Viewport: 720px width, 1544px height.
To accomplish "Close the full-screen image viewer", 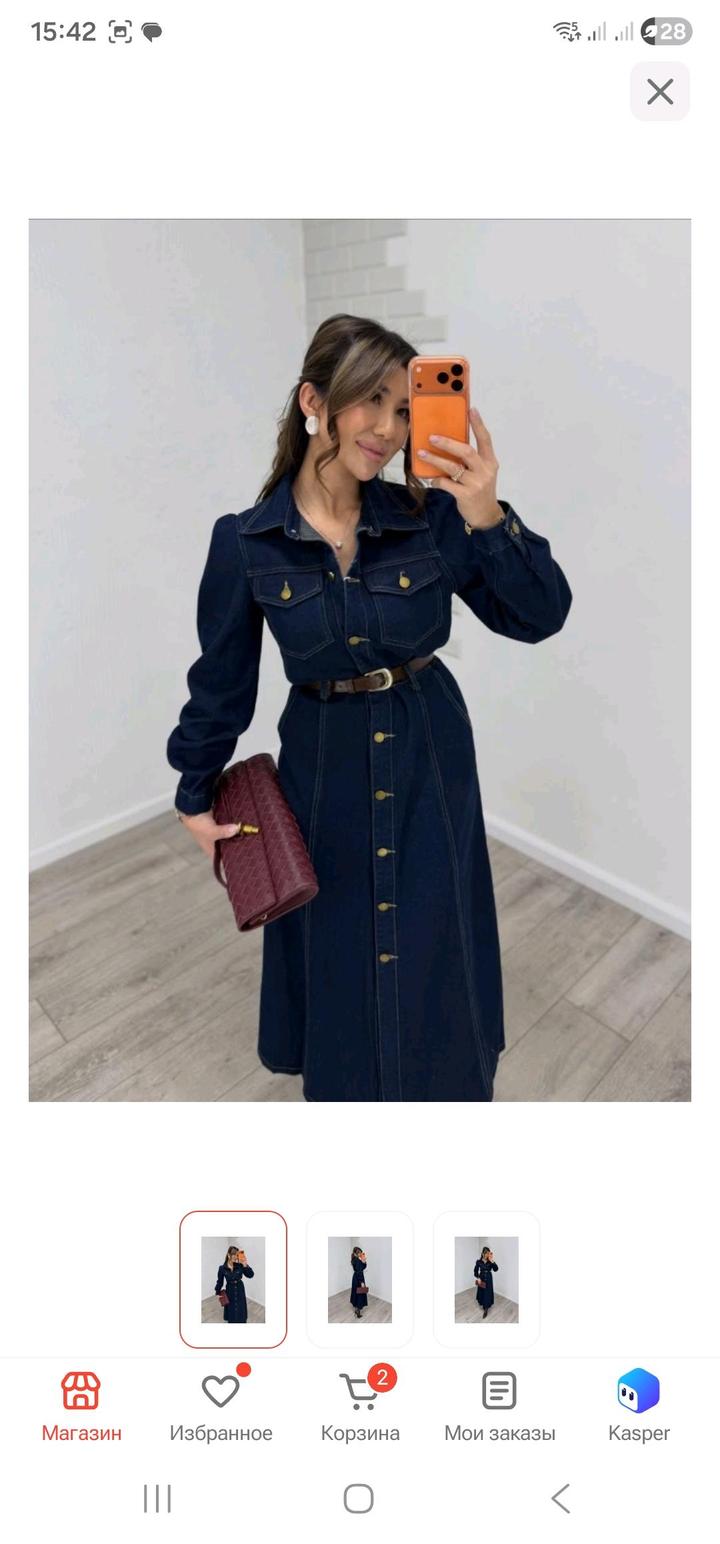I will (x=659, y=91).
